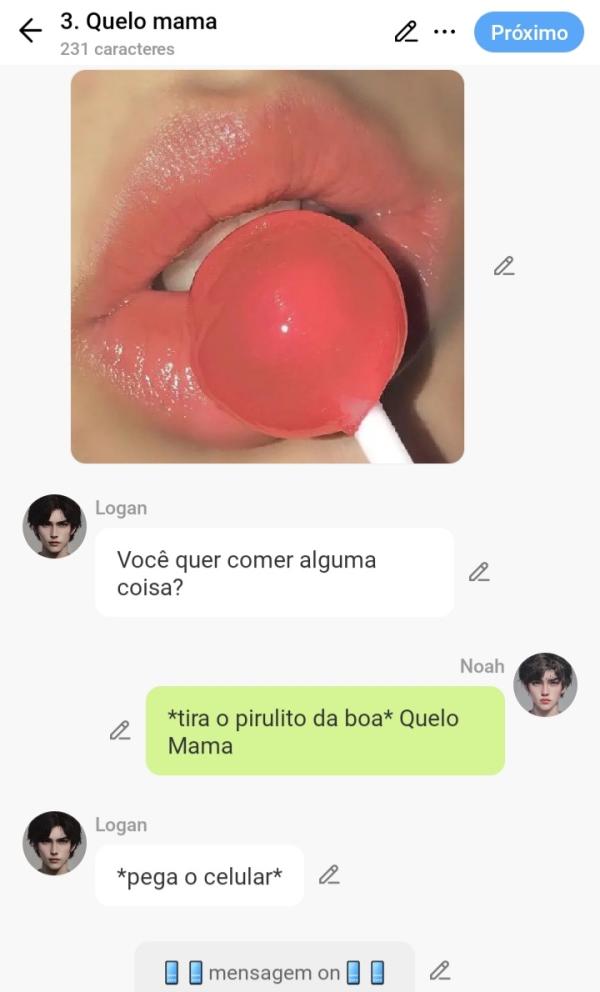
Task: Edit Noah's message 'Quelo Mama'
Action: pyautogui.click(x=120, y=730)
